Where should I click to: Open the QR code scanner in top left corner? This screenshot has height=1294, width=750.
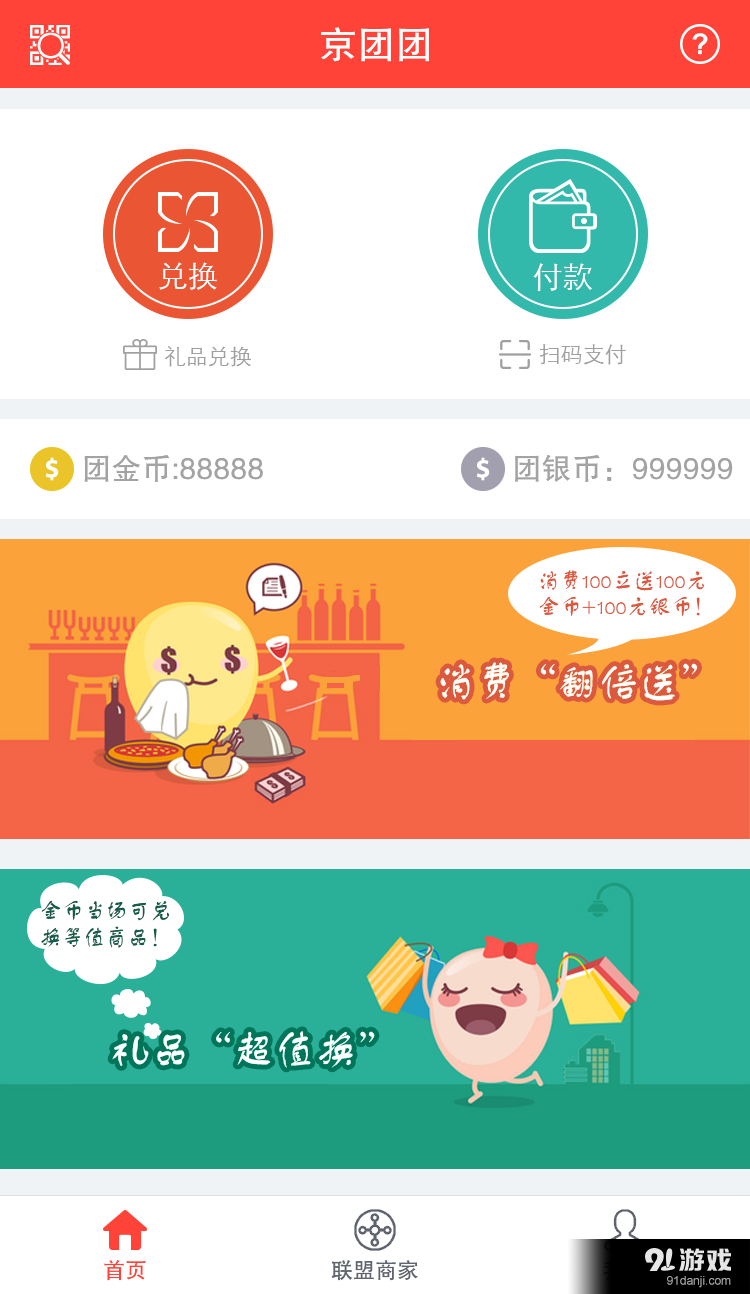tap(48, 44)
